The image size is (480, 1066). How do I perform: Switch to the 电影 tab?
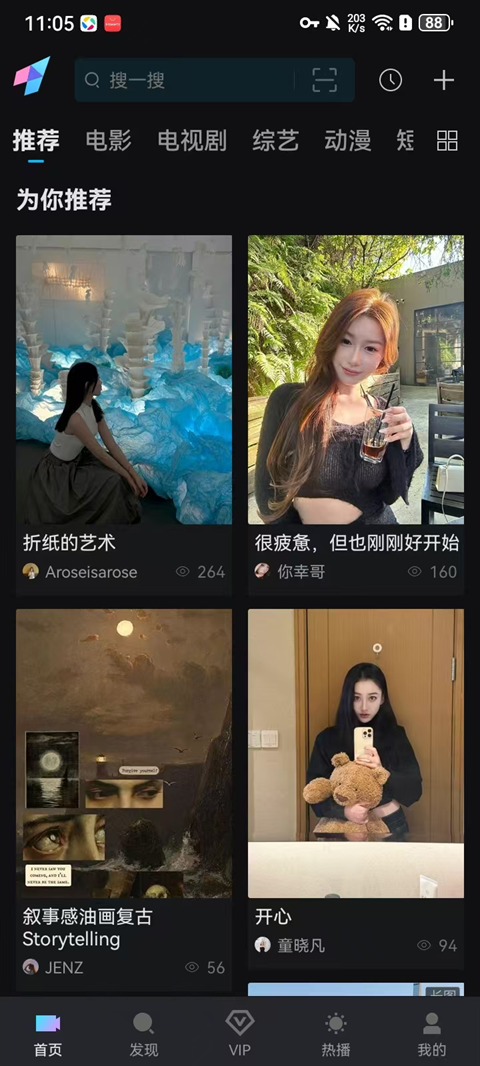click(x=109, y=141)
